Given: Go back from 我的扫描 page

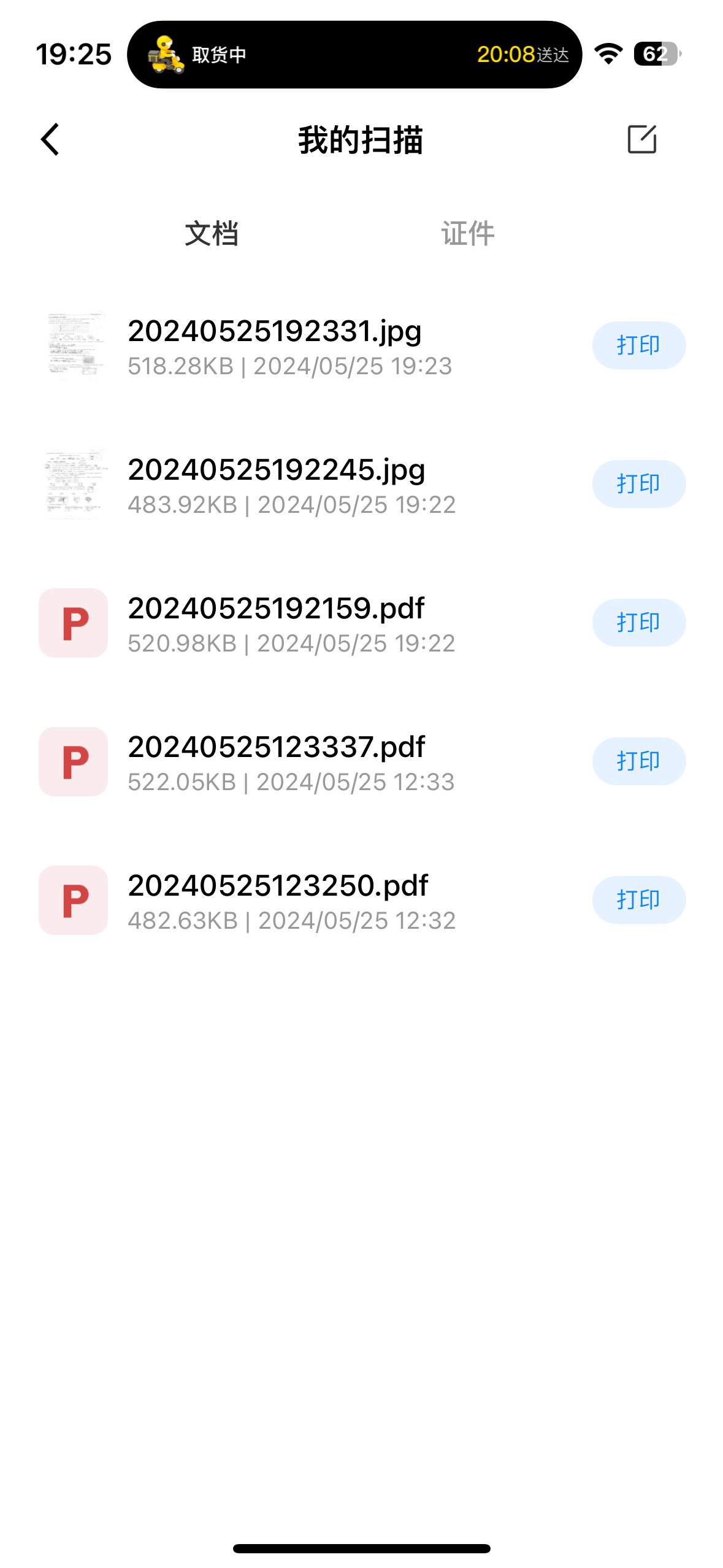Looking at the screenshot, I should pyautogui.click(x=50, y=139).
